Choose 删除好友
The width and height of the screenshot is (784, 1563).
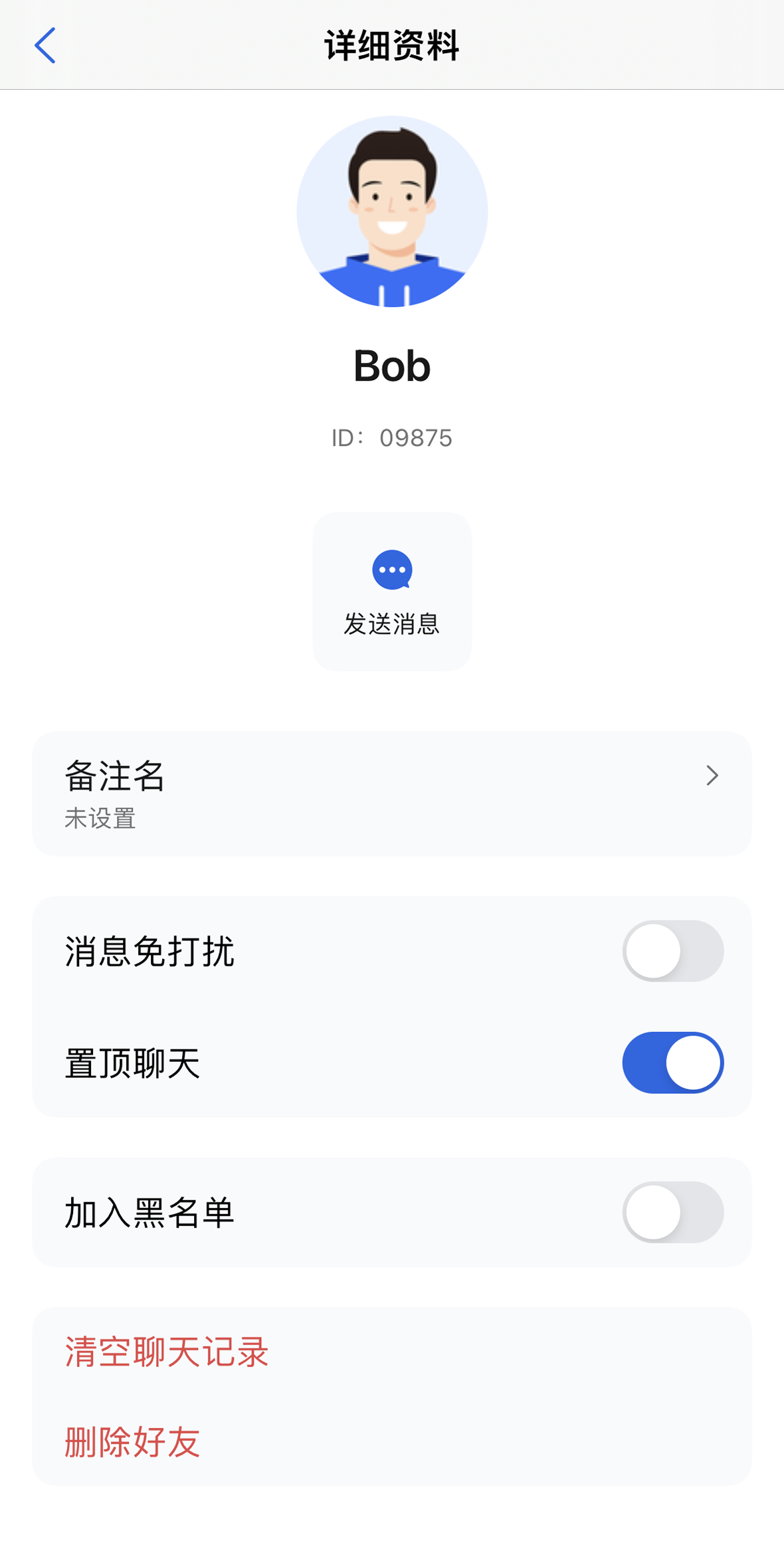click(132, 1442)
